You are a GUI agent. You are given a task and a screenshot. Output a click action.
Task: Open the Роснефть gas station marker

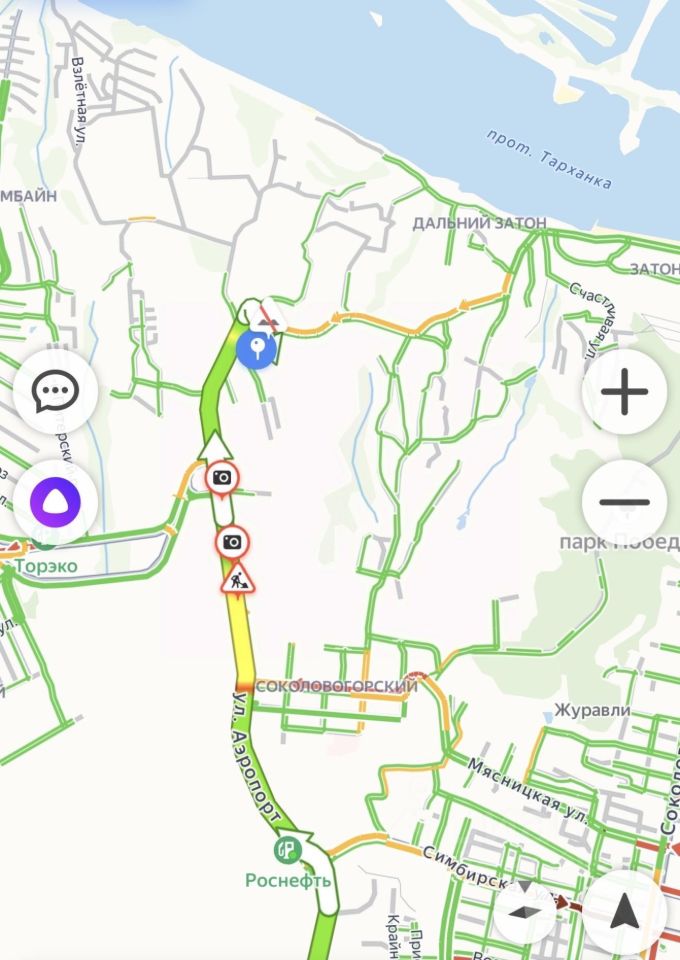pos(289,850)
